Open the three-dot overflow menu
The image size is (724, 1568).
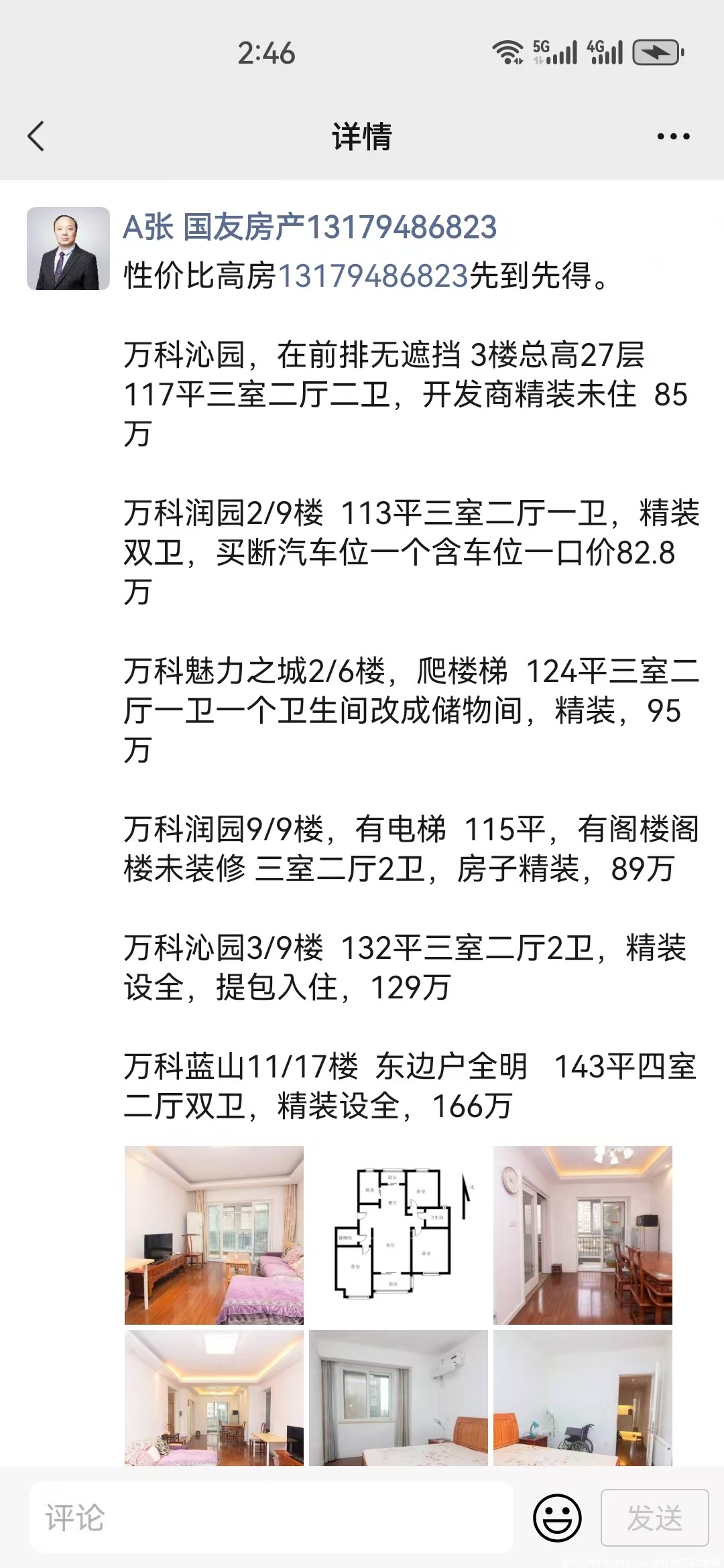[x=673, y=136]
